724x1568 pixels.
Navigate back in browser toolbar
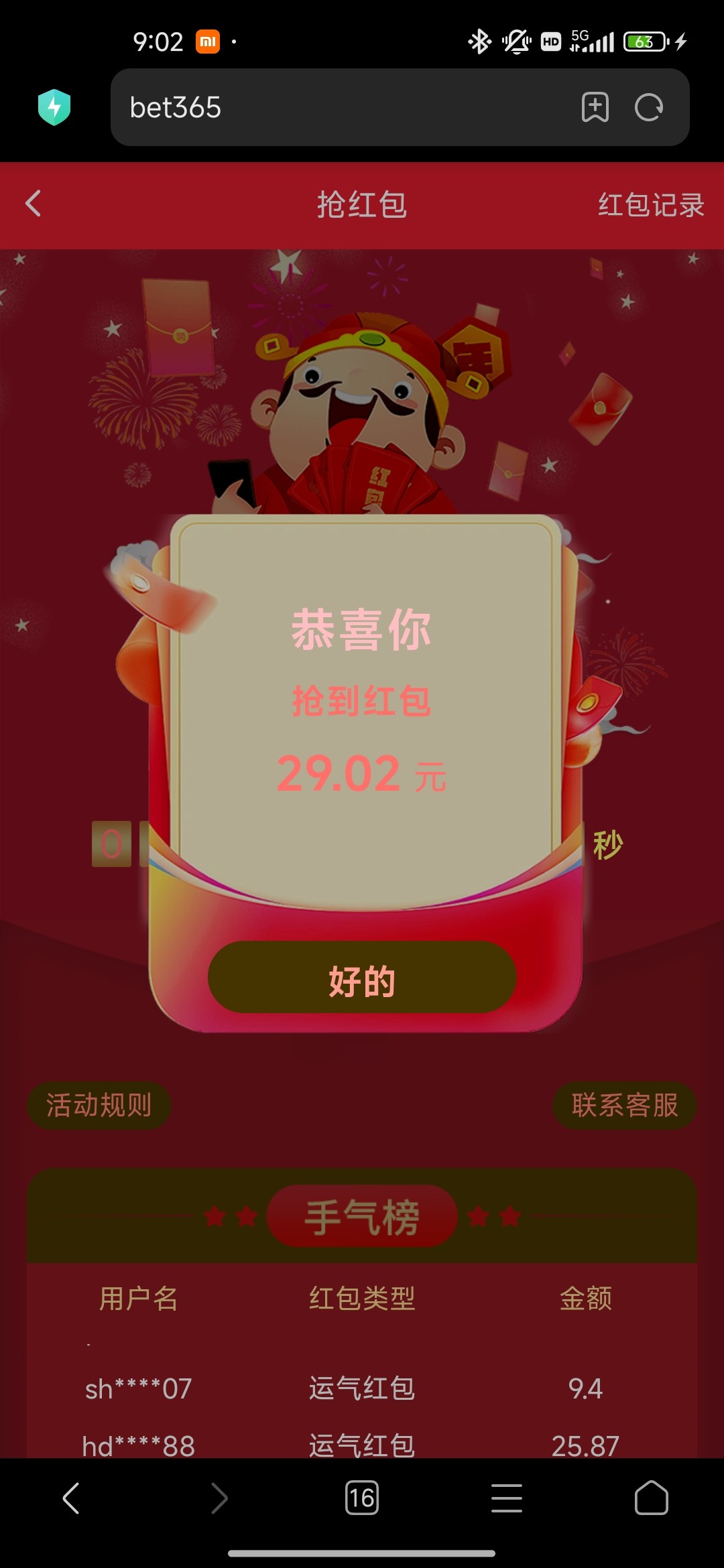click(x=72, y=1498)
